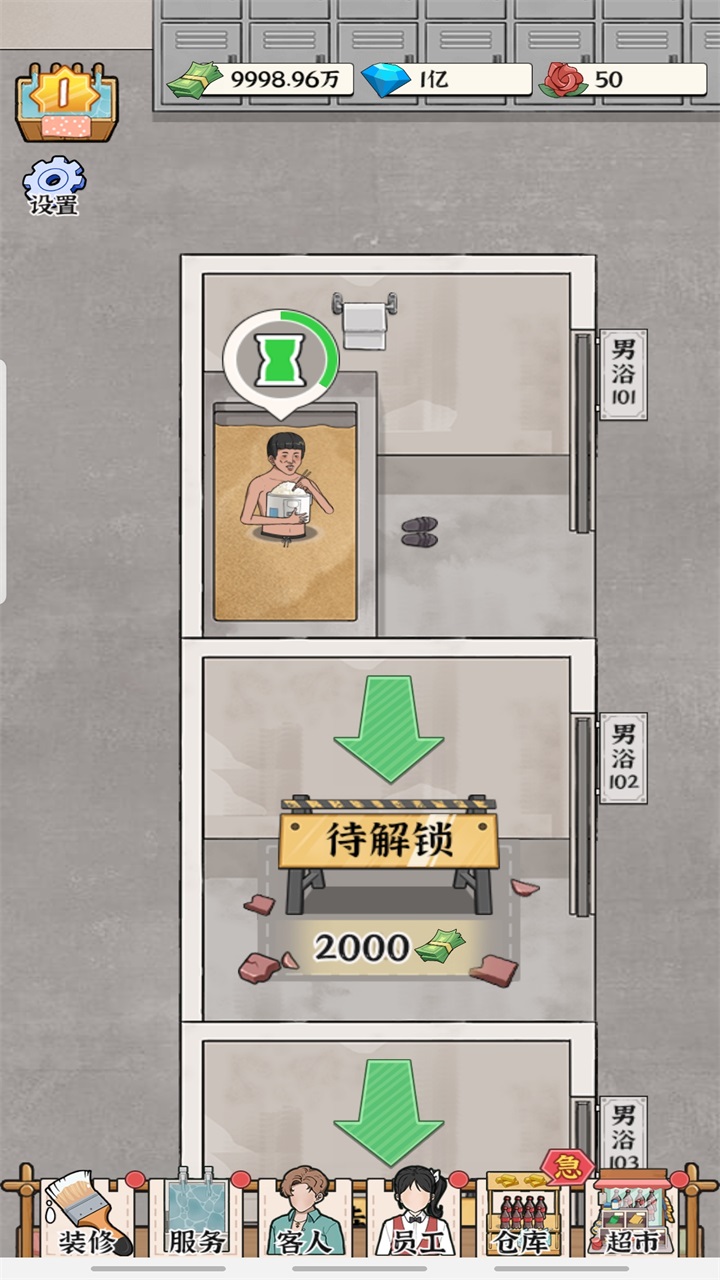The width and height of the screenshot is (720, 1280).
Task: Visit the 超市 supermarket tab
Action: 632,1215
